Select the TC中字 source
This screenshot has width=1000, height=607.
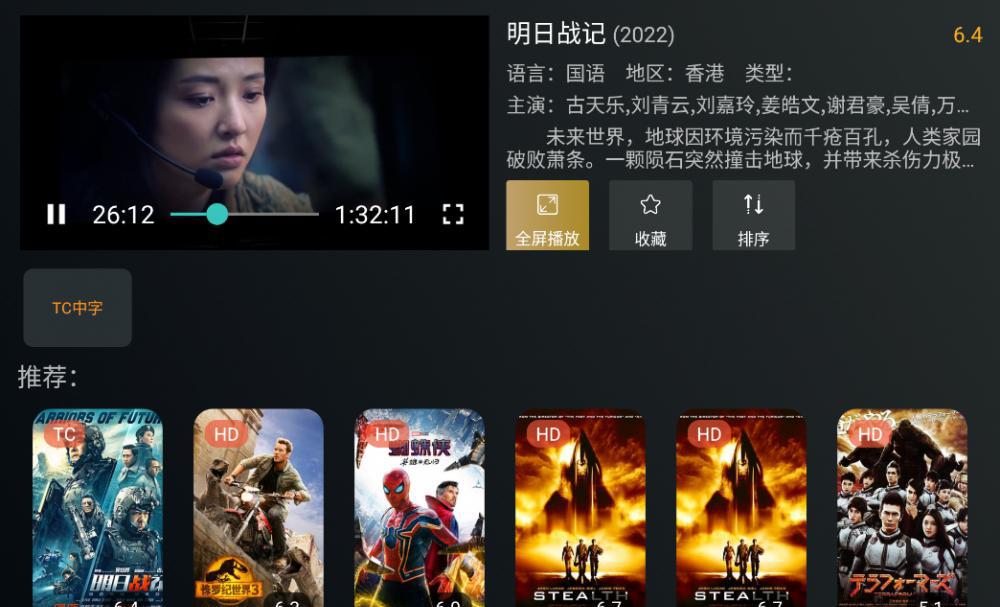click(x=78, y=308)
